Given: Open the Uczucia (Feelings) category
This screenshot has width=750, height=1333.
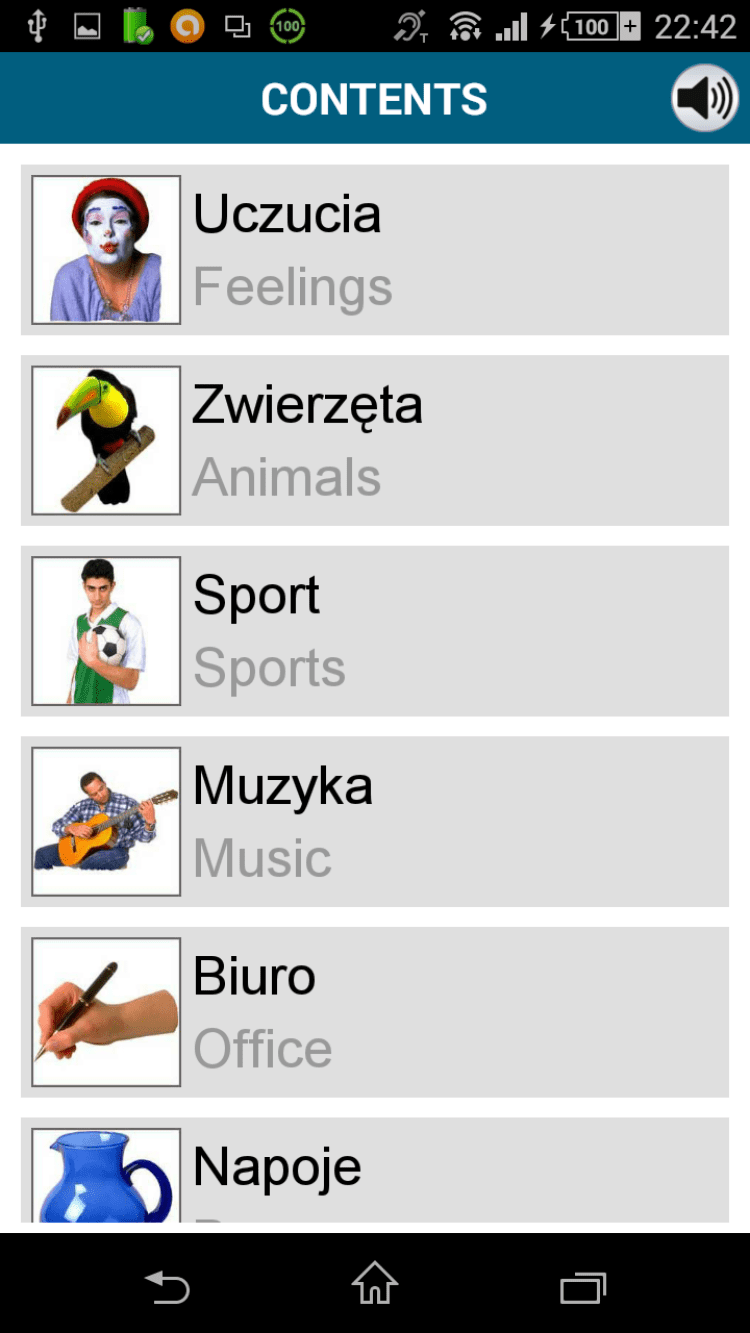Looking at the screenshot, I should [375, 250].
